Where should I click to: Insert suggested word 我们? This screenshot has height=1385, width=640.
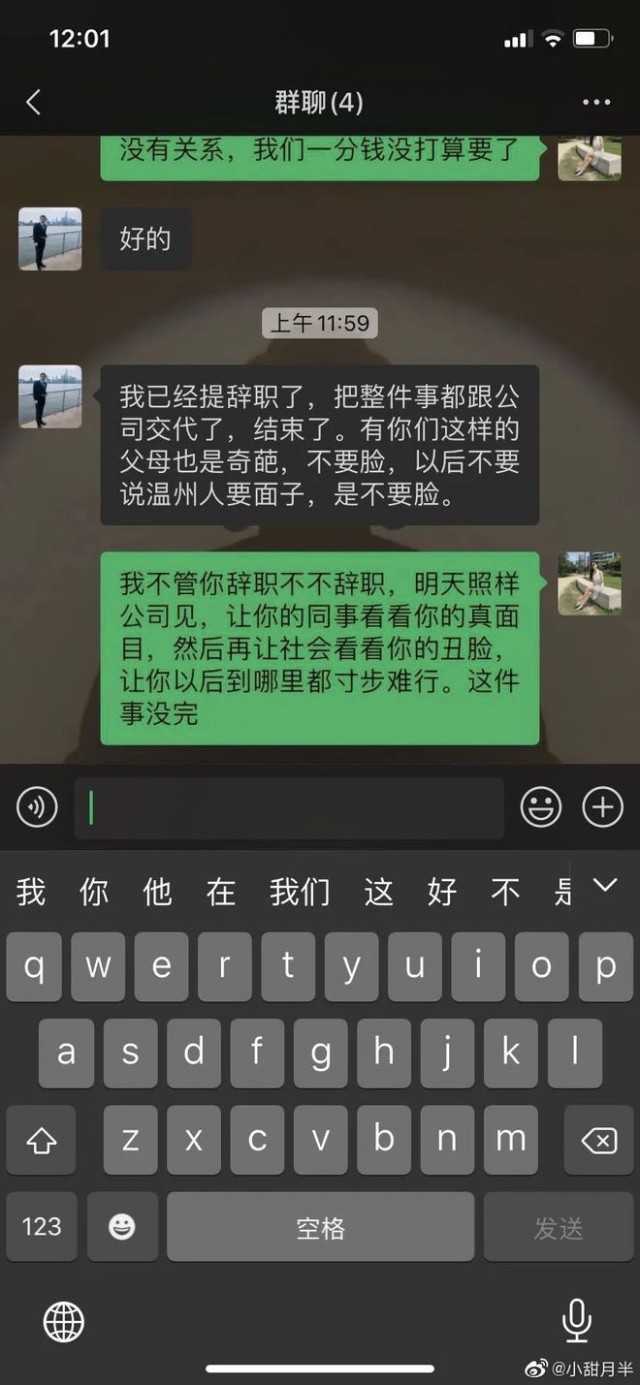pyautogui.click(x=299, y=892)
